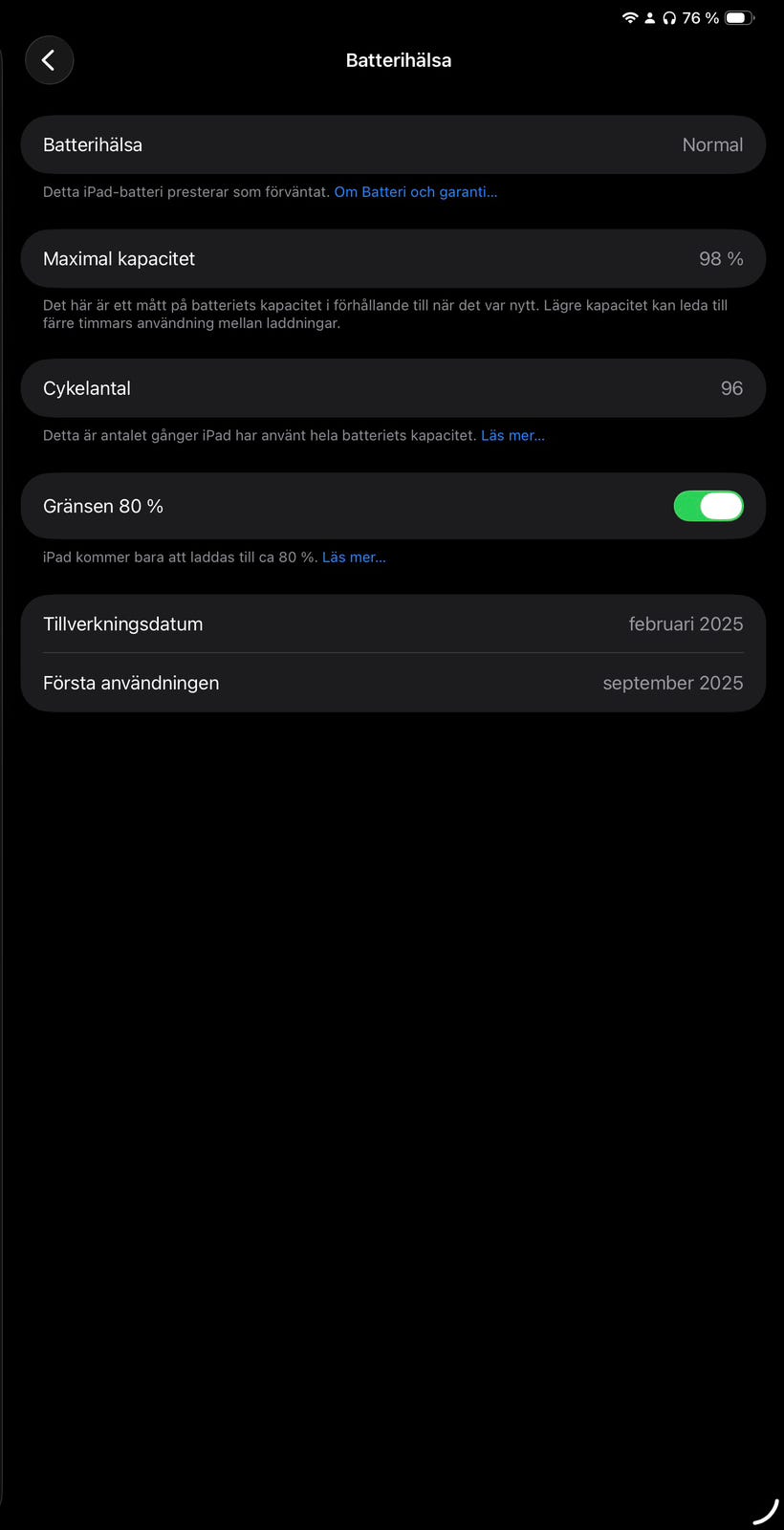Disable the Gränsen 80 % switch
784x1530 pixels.
[708, 506]
